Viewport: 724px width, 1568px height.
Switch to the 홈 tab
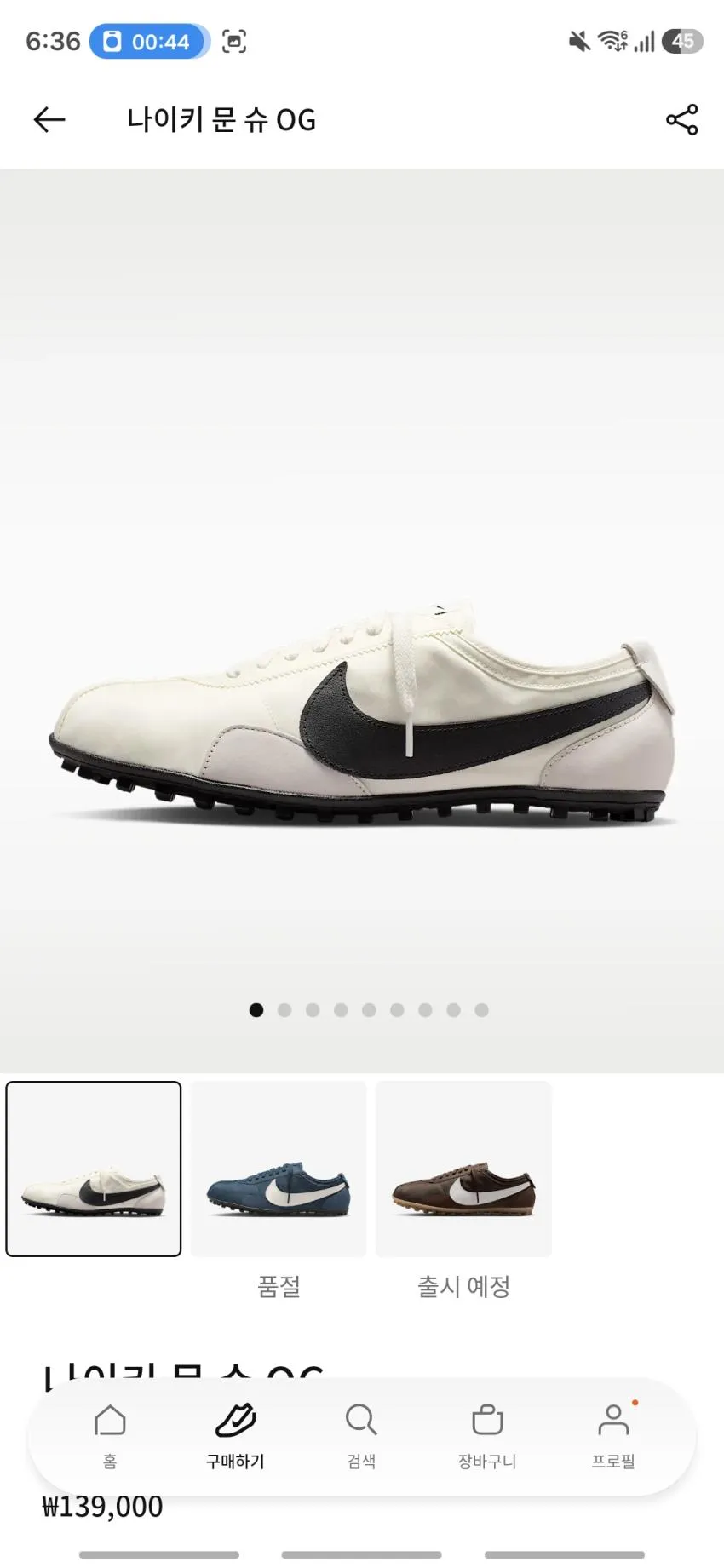110,1437
